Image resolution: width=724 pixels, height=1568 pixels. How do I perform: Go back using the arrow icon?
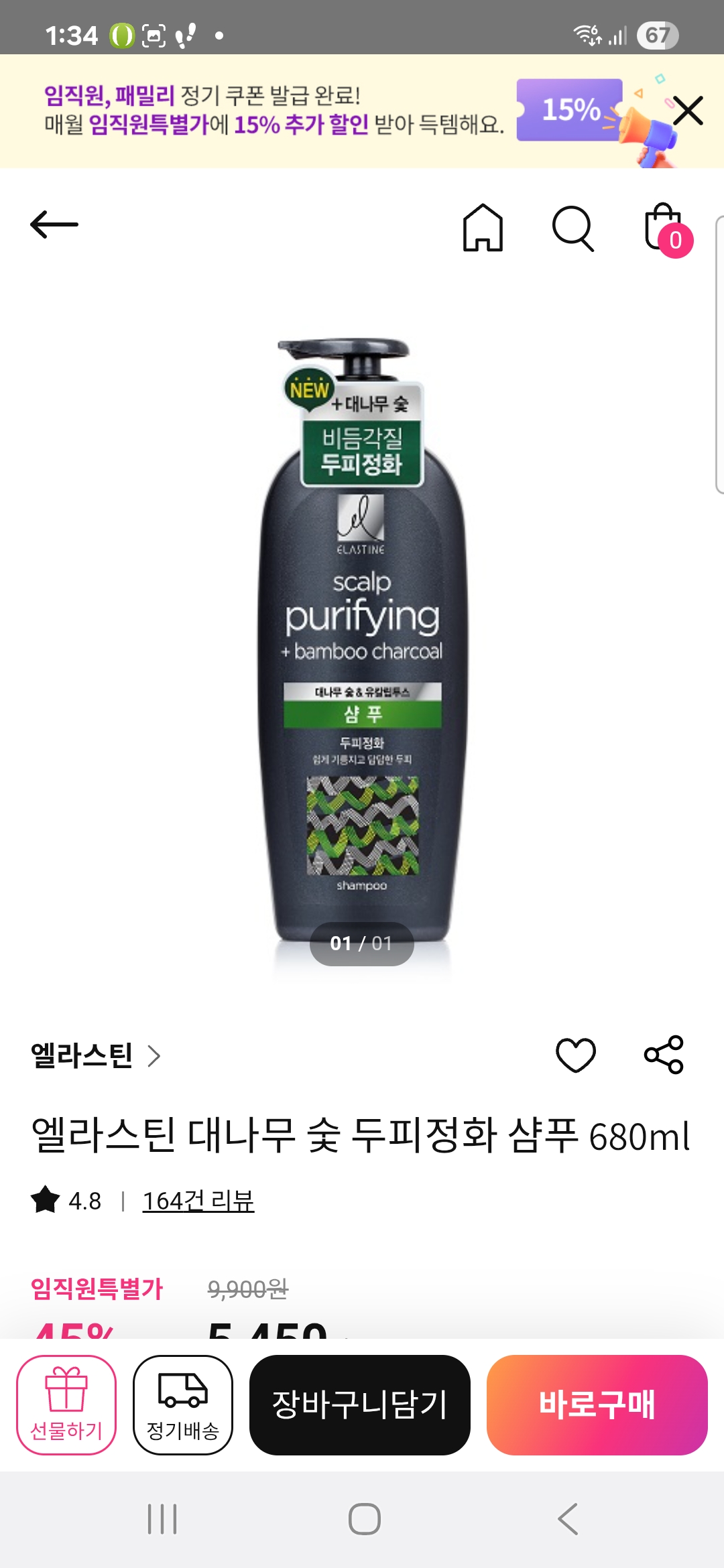[x=54, y=225]
